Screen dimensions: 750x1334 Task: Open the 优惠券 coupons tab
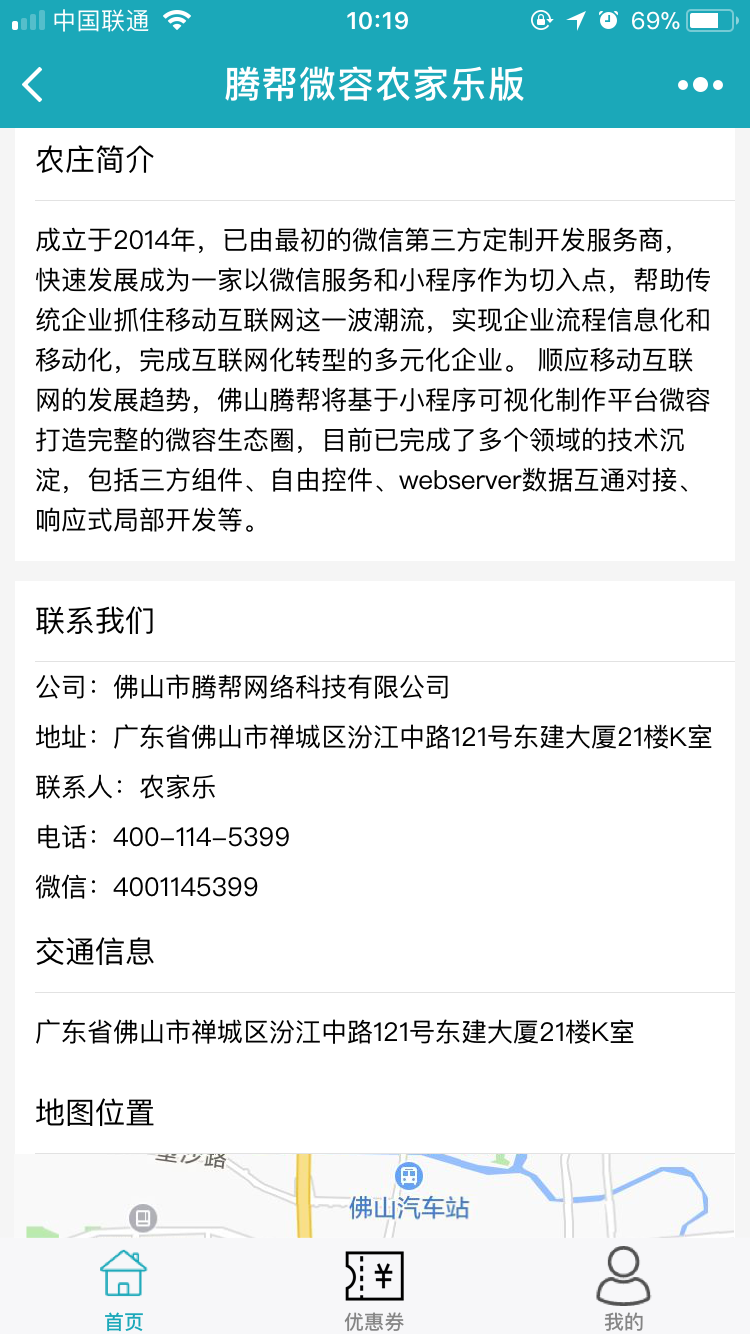click(x=374, y=1289)
